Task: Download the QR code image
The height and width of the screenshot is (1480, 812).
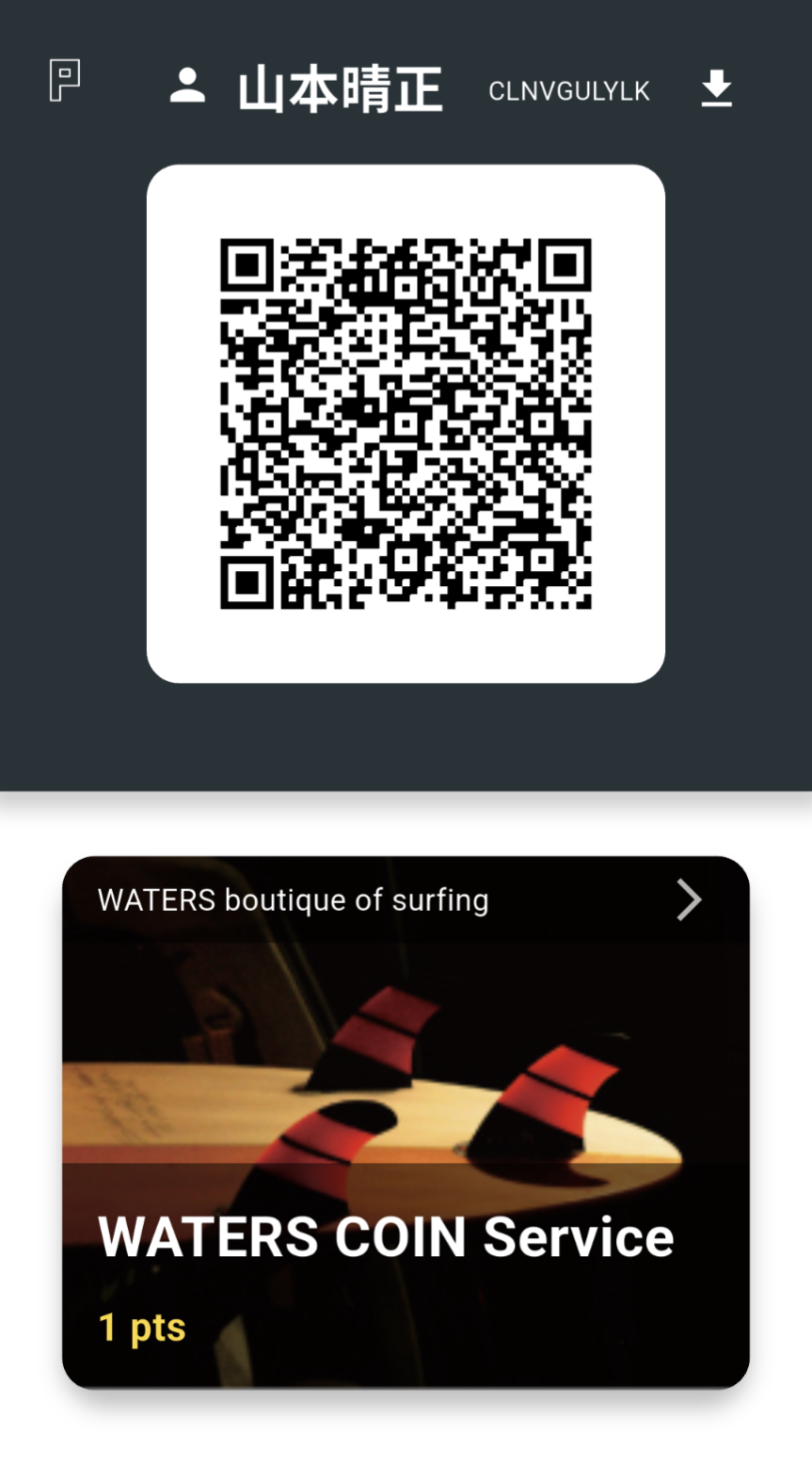Action: pyautogui.click(x=716, y=88)
